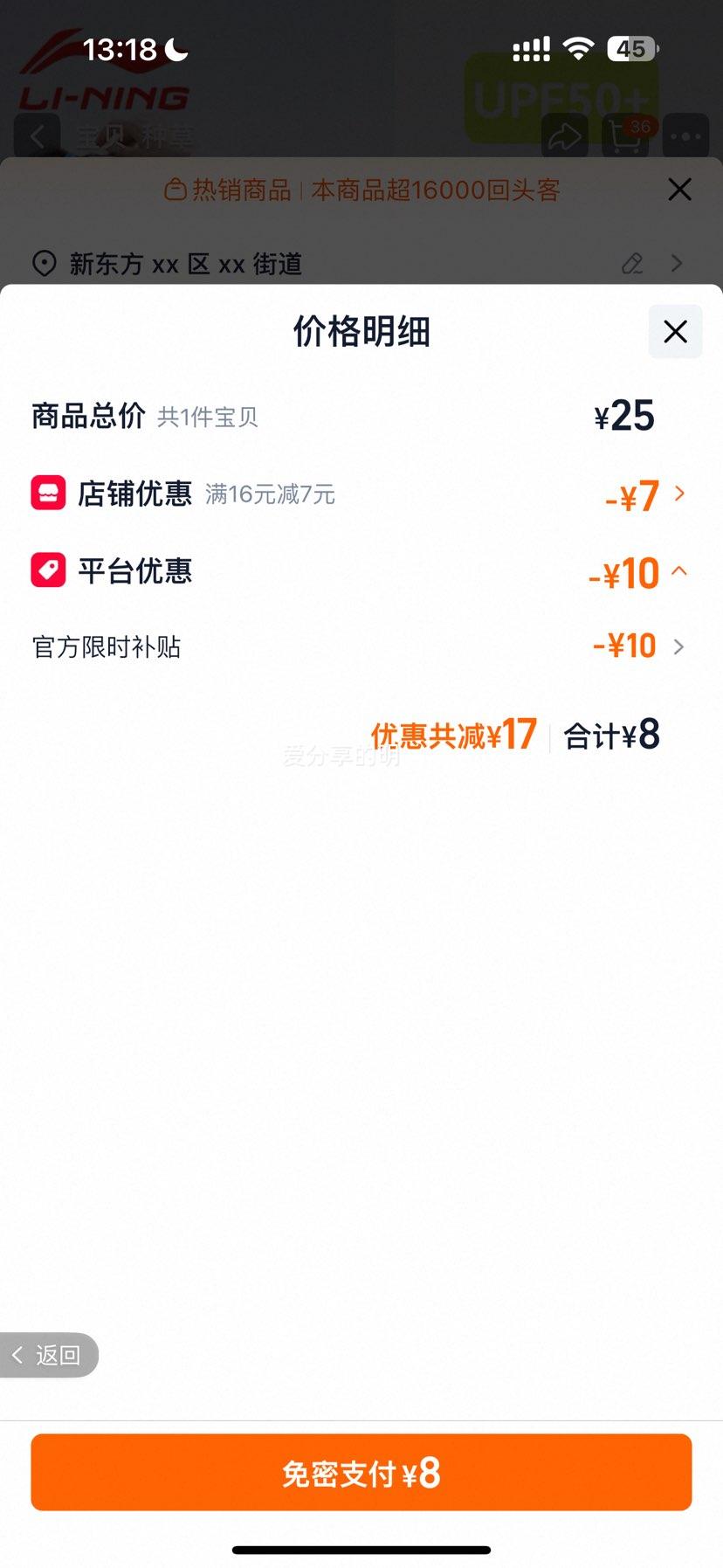Open the shopping cart icon

[623, 136]
